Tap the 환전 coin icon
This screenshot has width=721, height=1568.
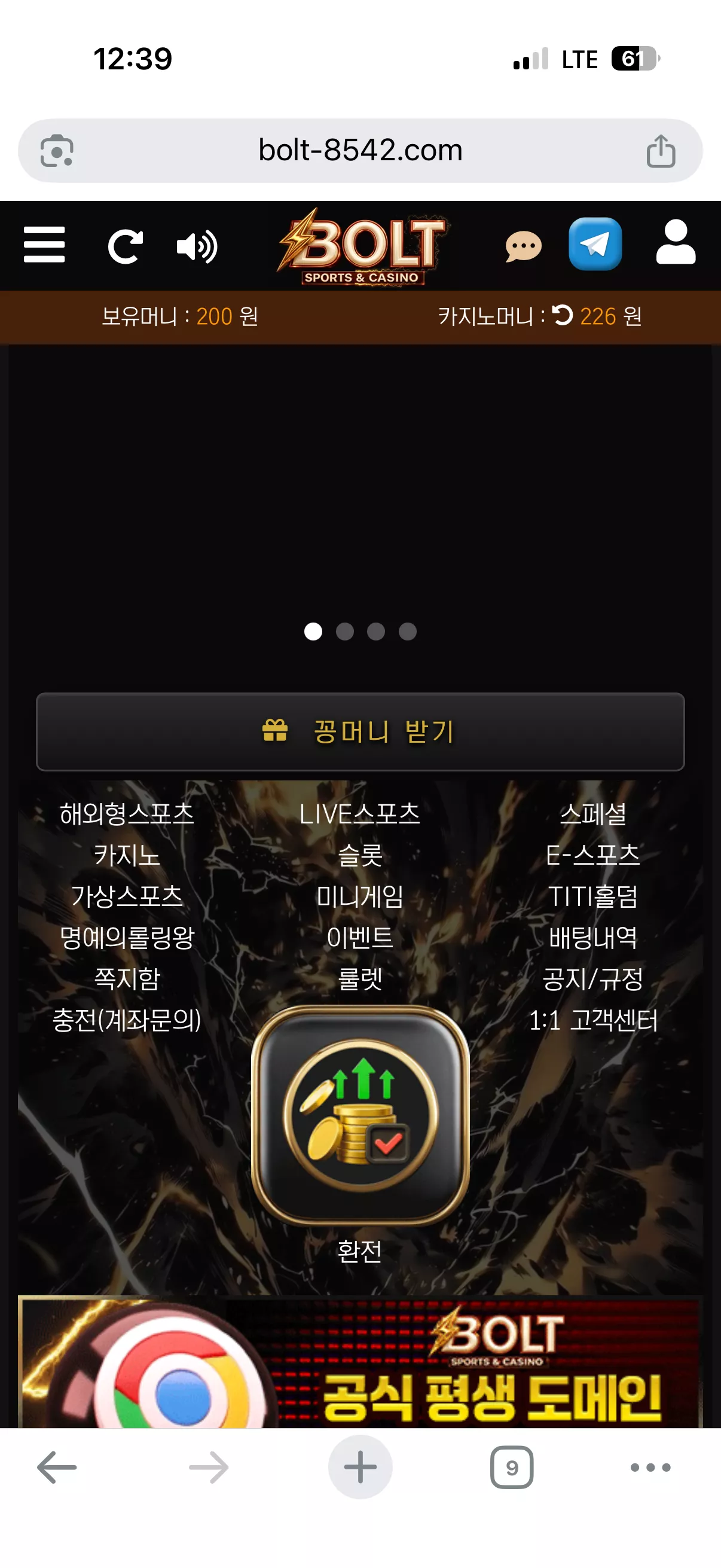tap(360, 1115)
